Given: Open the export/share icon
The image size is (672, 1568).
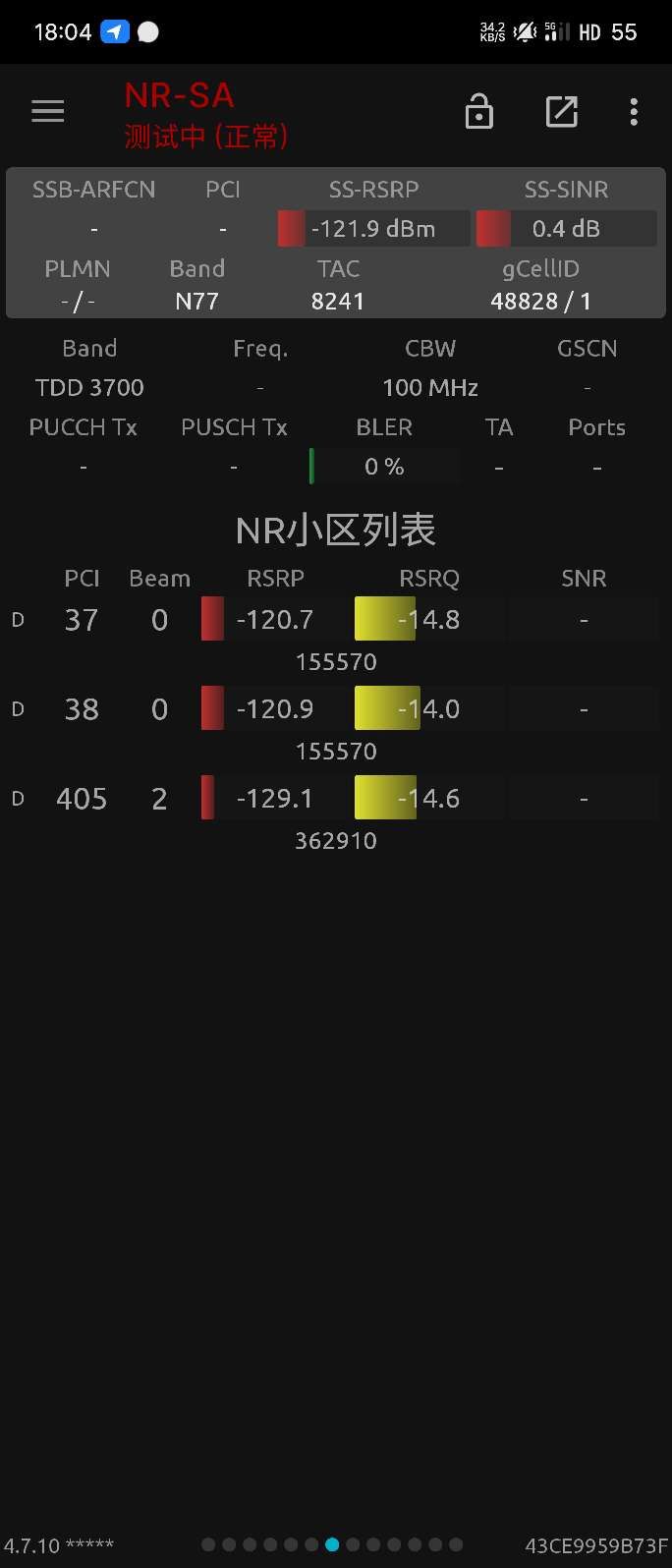Looking at the screenshot, I should point(561,112).
